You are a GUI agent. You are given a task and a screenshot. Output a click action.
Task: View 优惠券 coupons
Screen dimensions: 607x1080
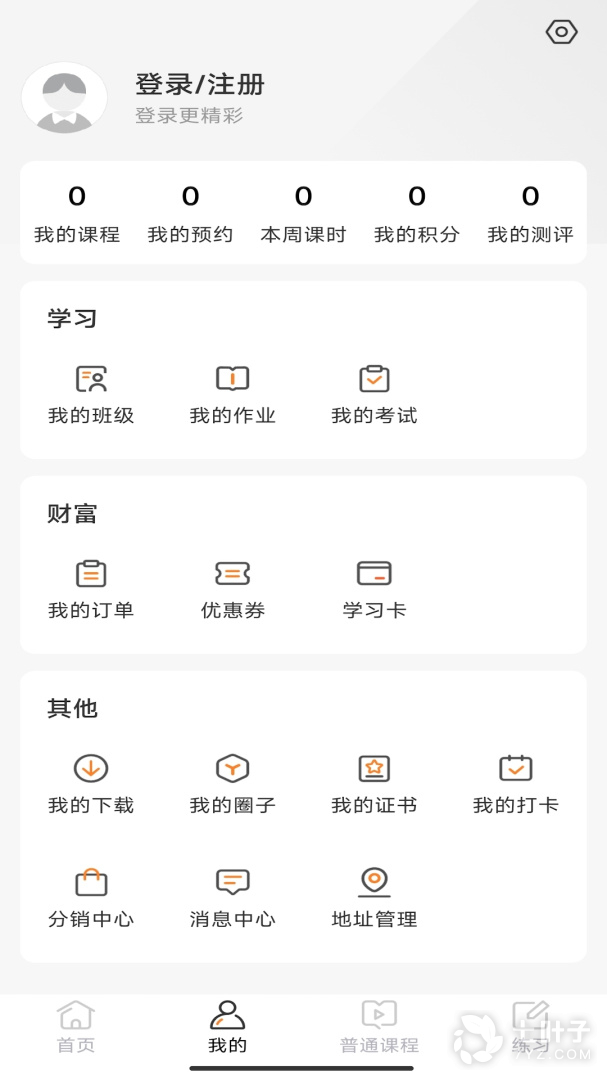click(x=232, y=589)
